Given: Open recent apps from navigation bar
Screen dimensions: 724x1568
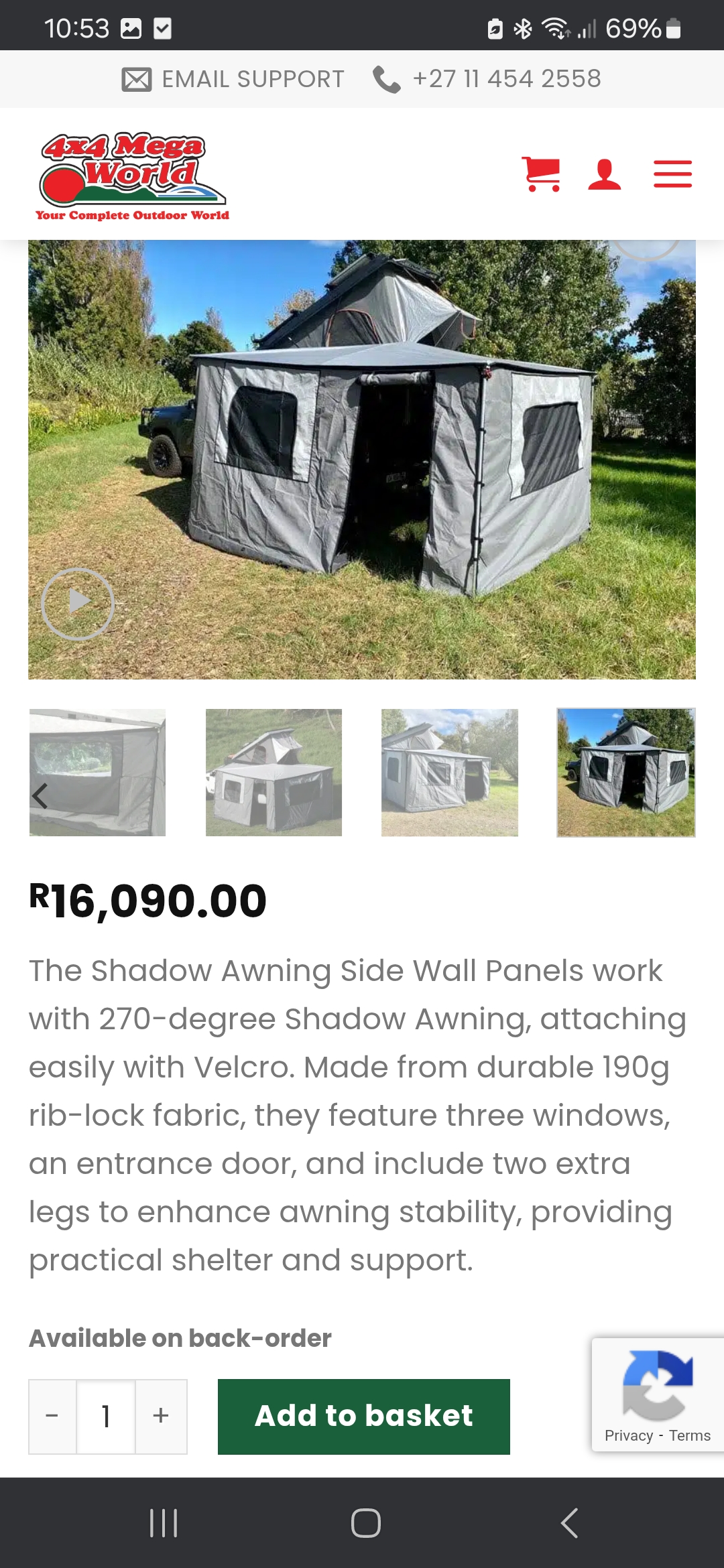Looking at the screenshot, I should coord(164,1522).
